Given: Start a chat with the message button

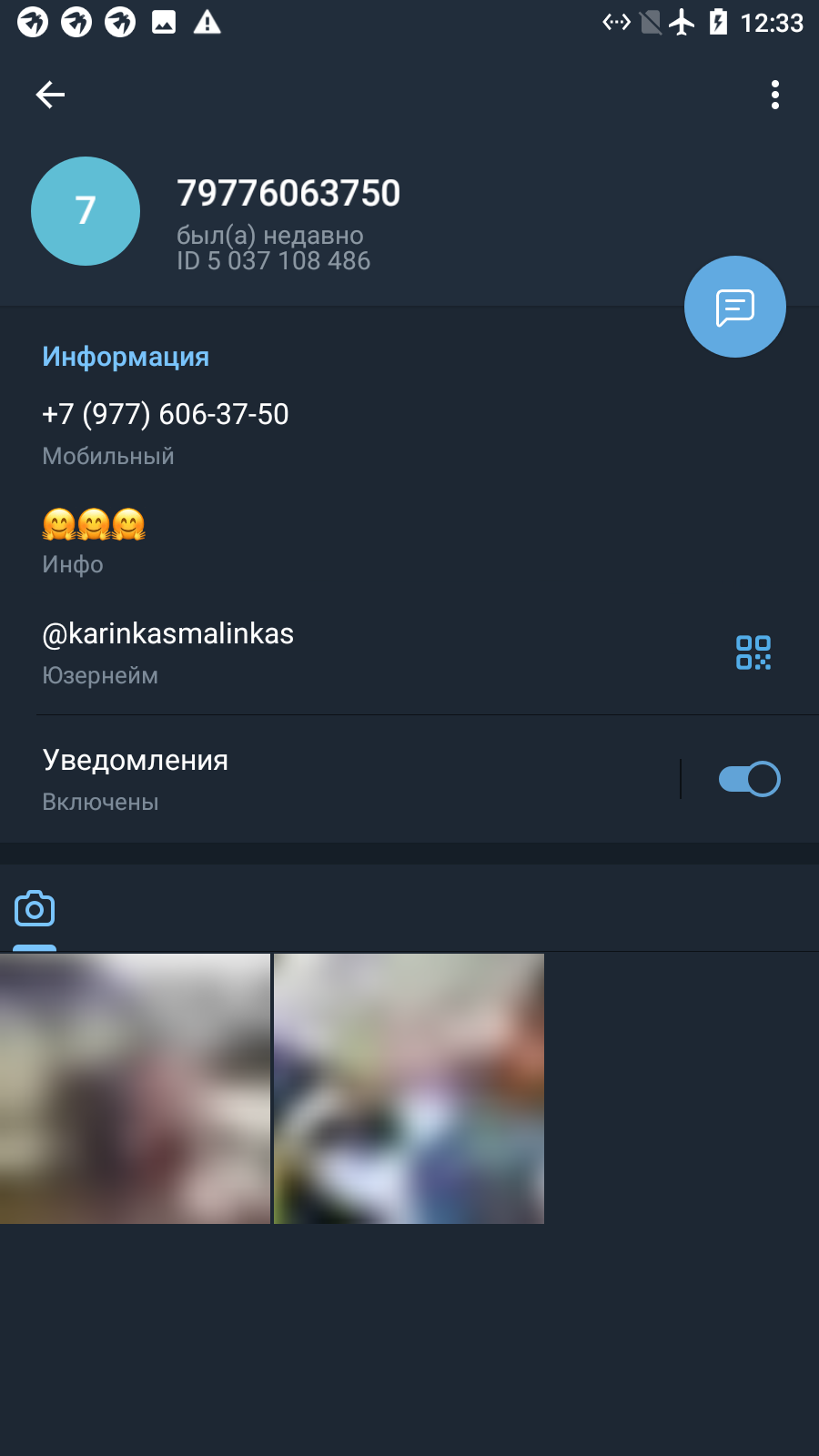Looking at the screenshot, I should pyautogui.click(x=735, y=307).
